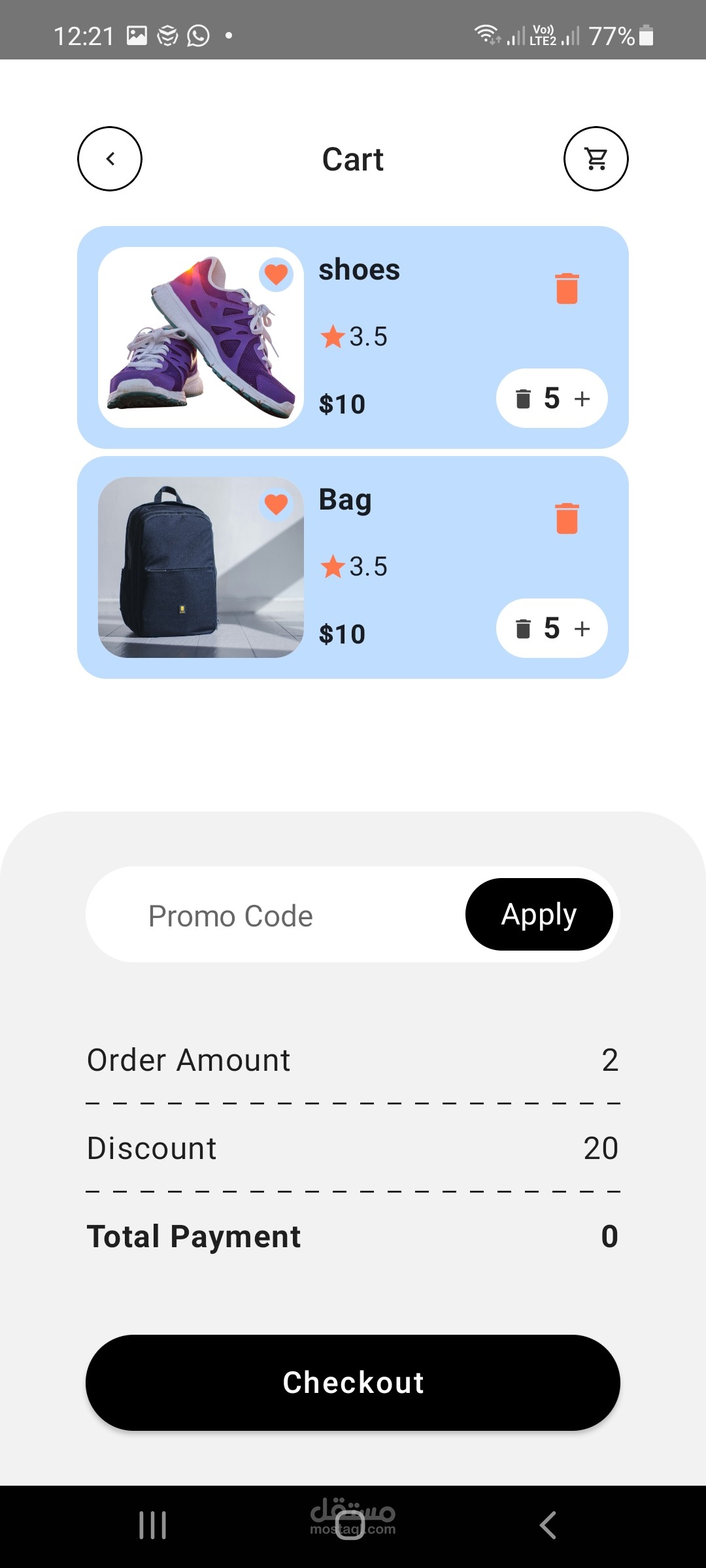Focus the Promo Code field
Screen dimensions: 706x1568
tap(276, 915)
